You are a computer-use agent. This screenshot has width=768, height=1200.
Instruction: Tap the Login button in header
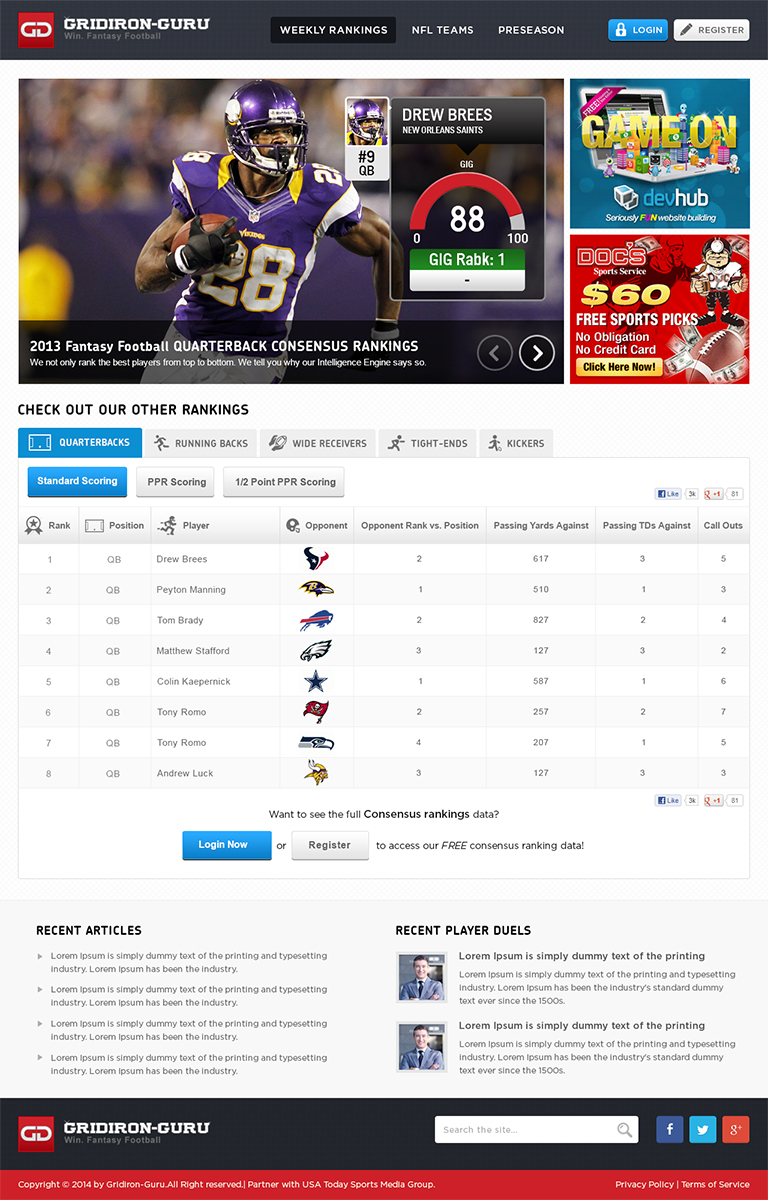638,30
